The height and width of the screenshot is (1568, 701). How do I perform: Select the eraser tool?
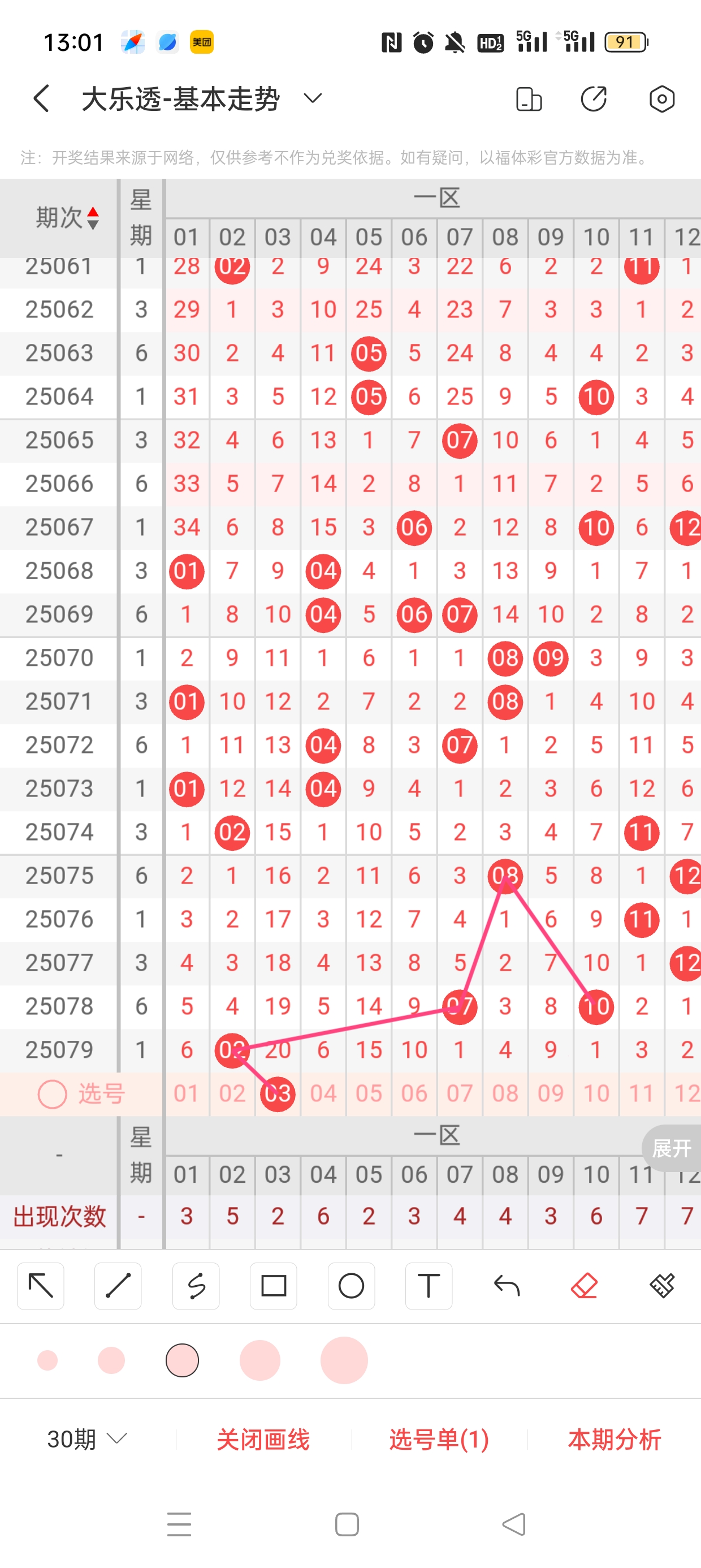tap(584, 1286)
